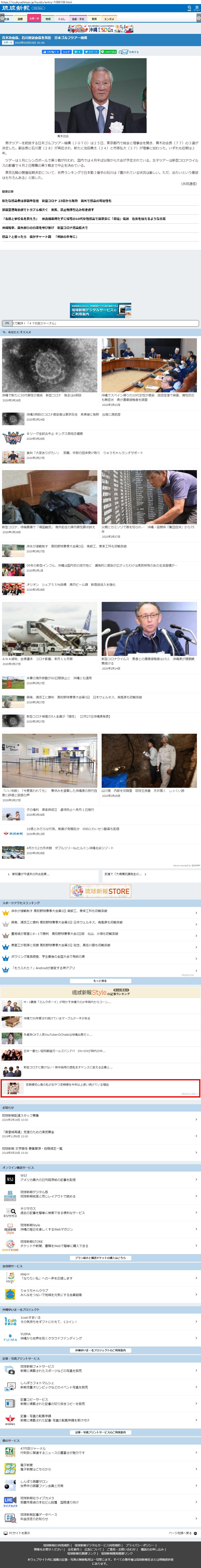The height and width of the screenshot is (1568, 201).
Task: Open 琉球新報フォトサービス row
Action: point(101,1368)
